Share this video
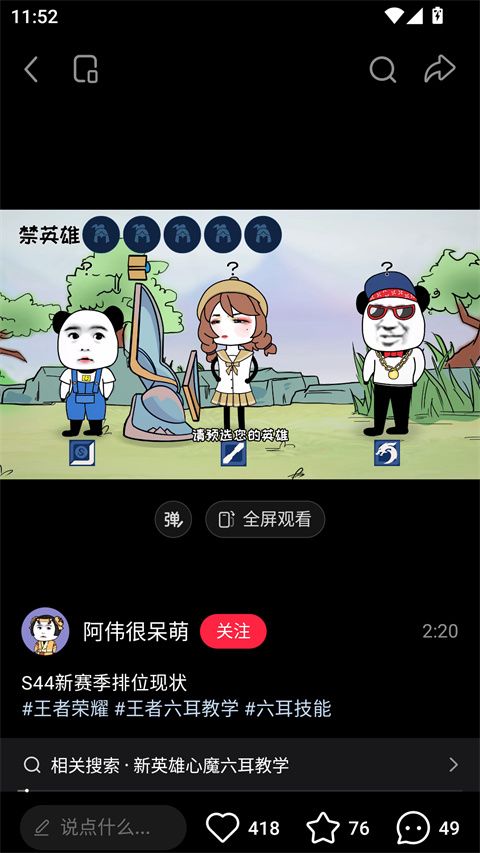This screenshot has height=853, width=480. click(x=439, y=69)
